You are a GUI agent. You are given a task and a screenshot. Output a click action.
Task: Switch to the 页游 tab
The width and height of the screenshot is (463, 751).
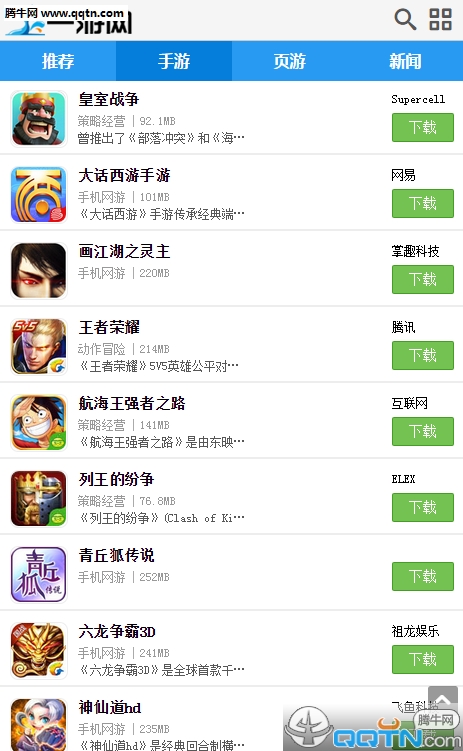click(290, 61)
